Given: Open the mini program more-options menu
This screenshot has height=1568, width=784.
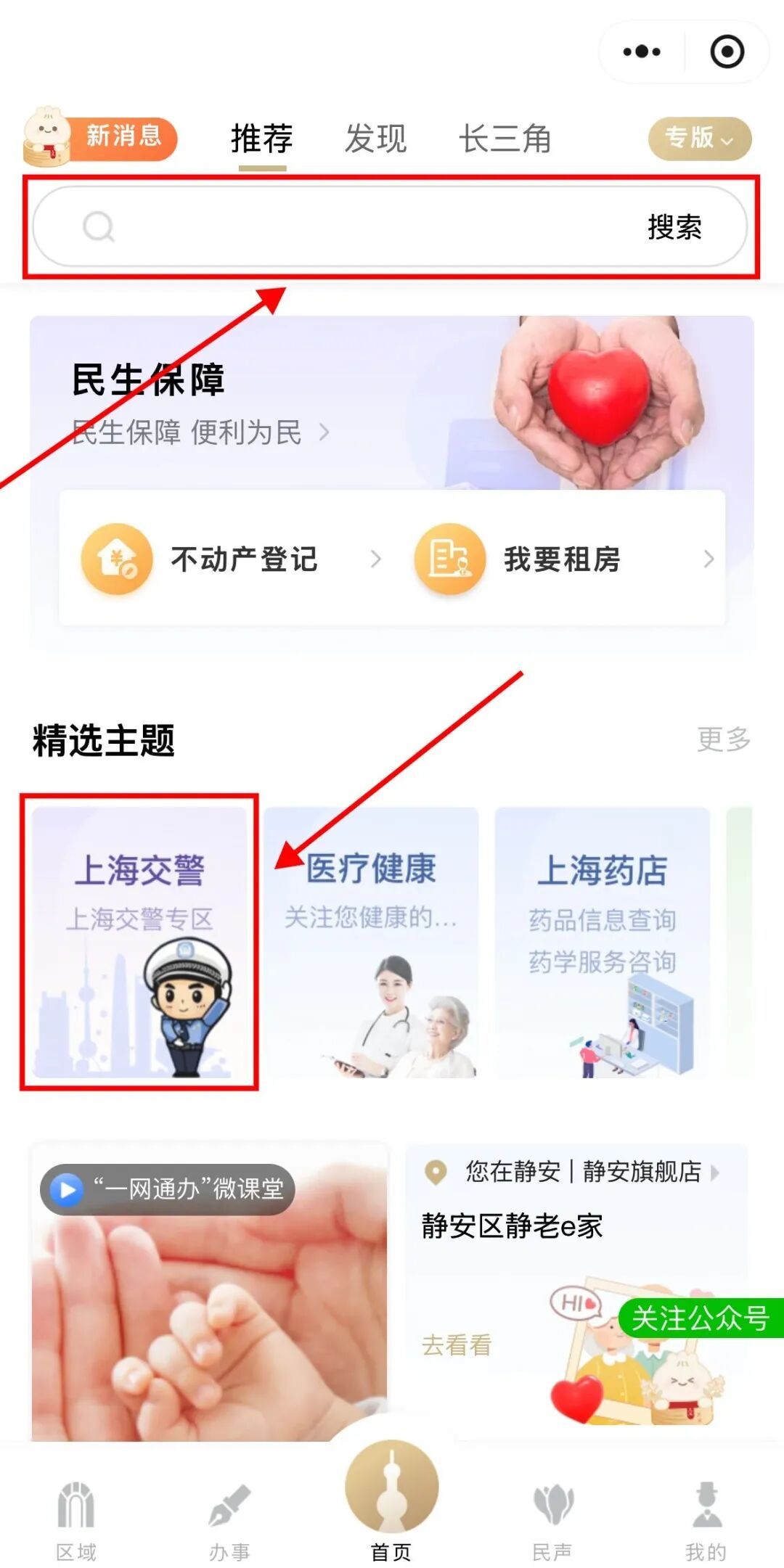Looking at the screenshot, I should [642, 52].
